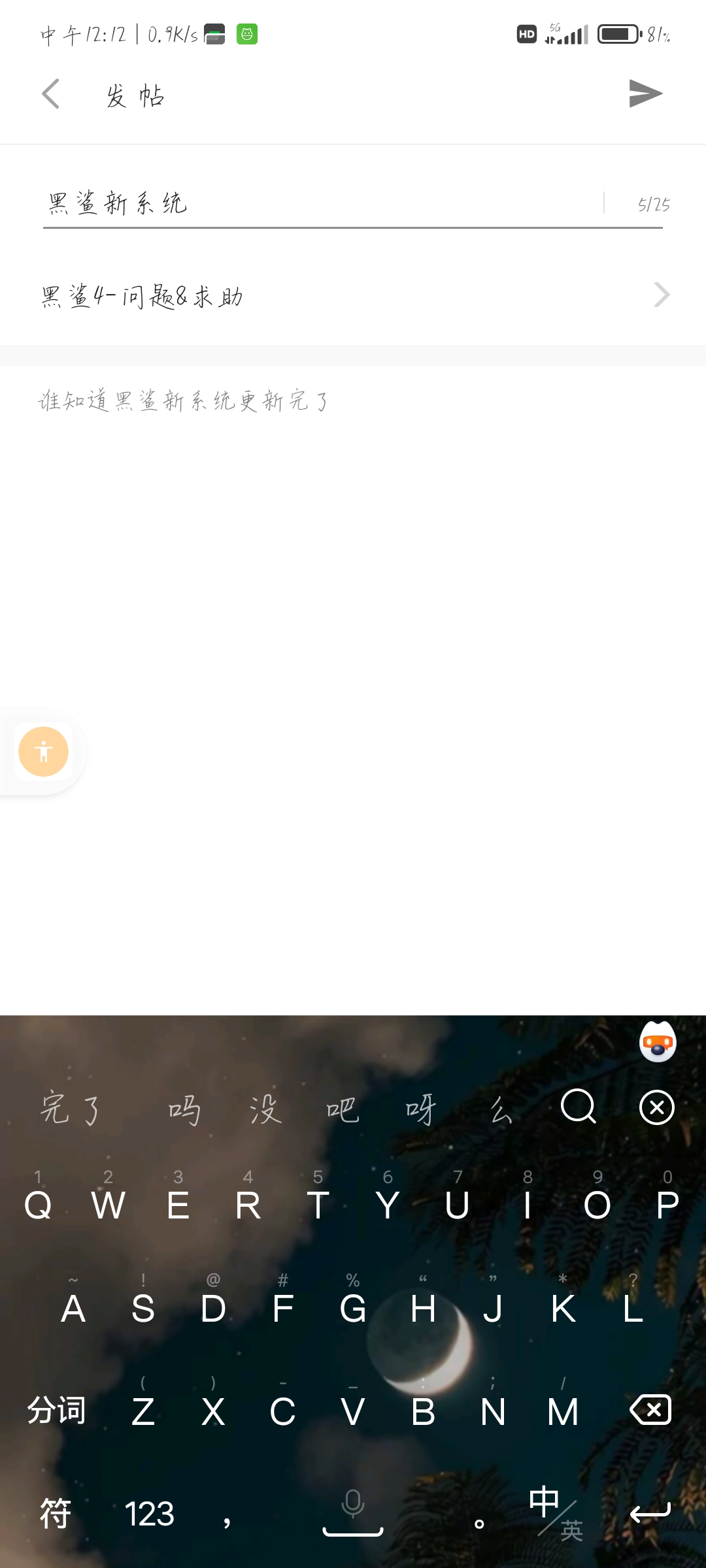Tap the orange accessibility floating button
Viewport: 706px width, 1568px height.
pos(44,751)
